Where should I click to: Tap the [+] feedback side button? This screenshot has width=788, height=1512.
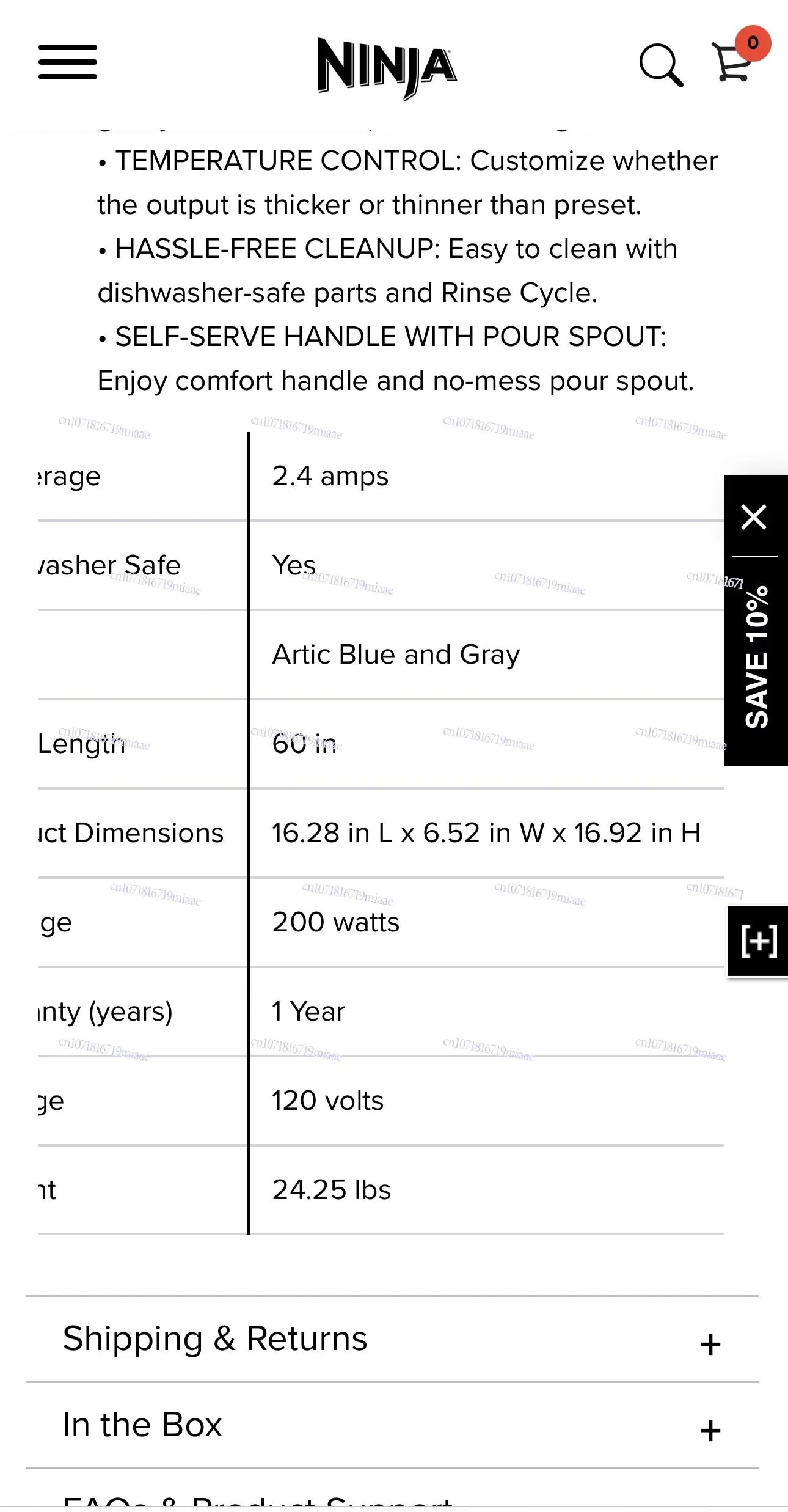(758, 941)
